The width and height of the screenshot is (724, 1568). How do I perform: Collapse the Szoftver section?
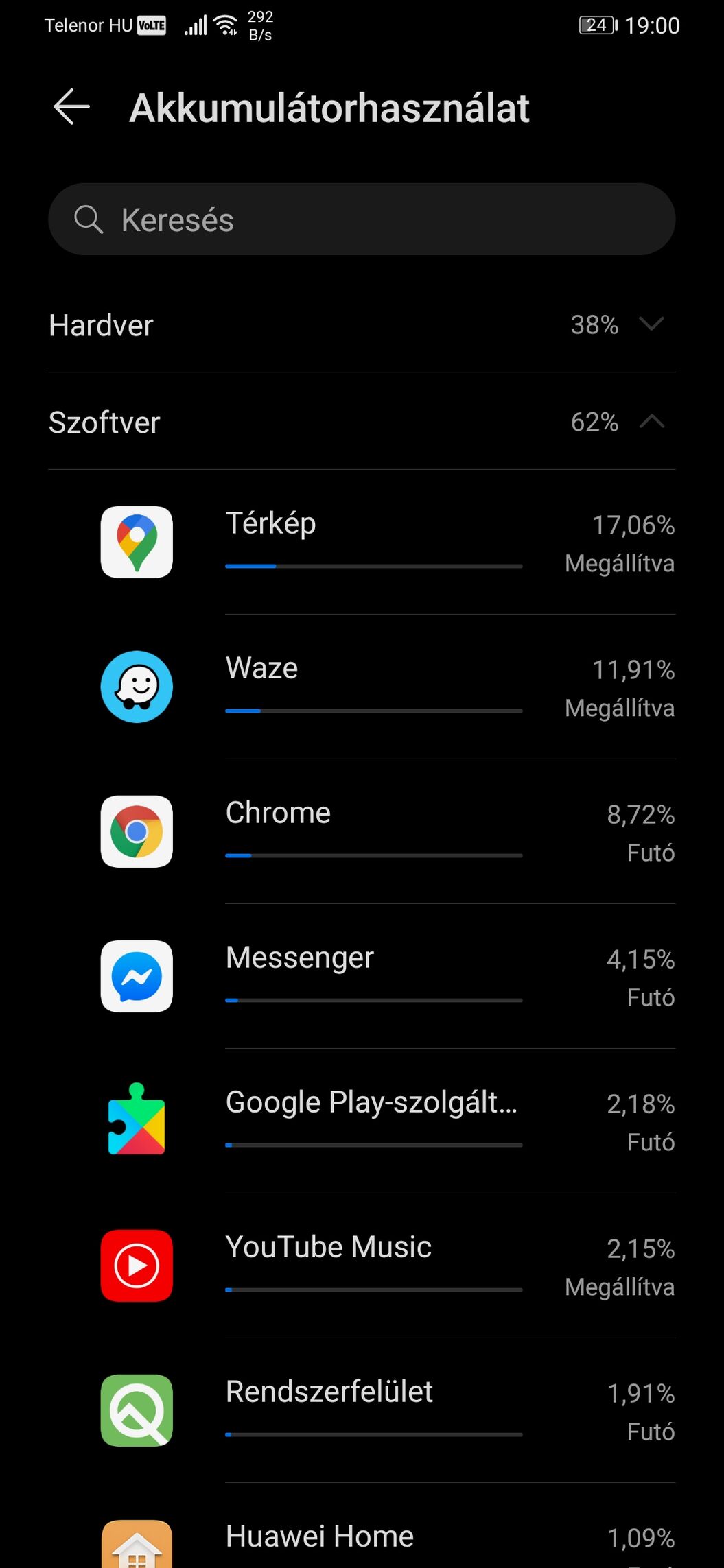tap(362, 422)
